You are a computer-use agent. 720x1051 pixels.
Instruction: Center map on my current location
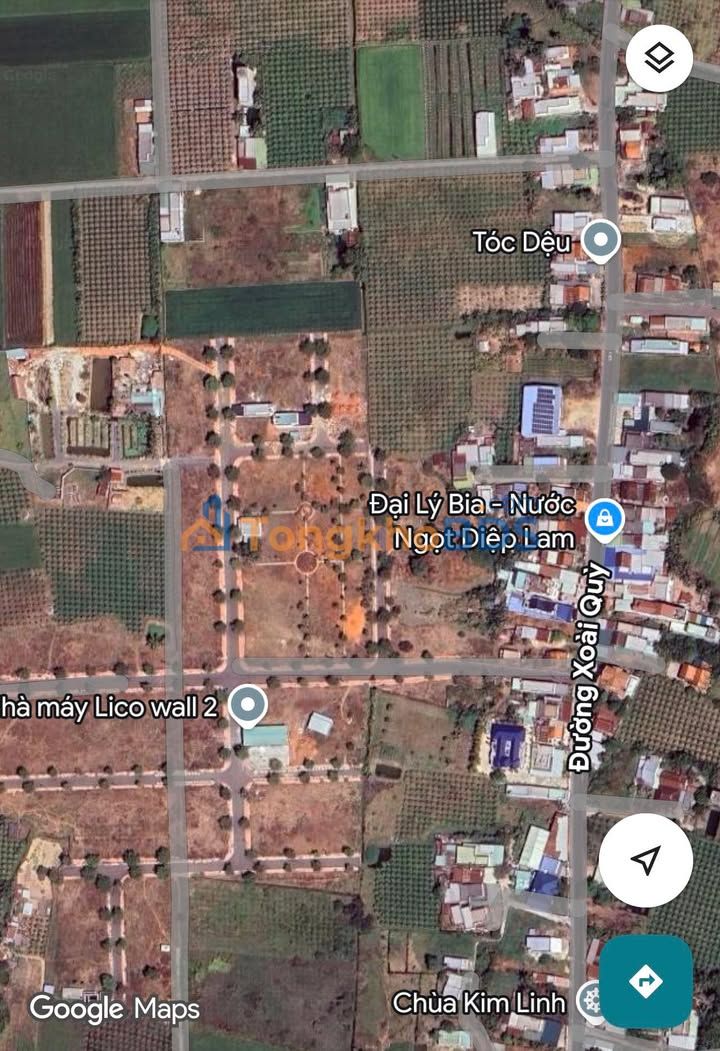click(645, 859)
